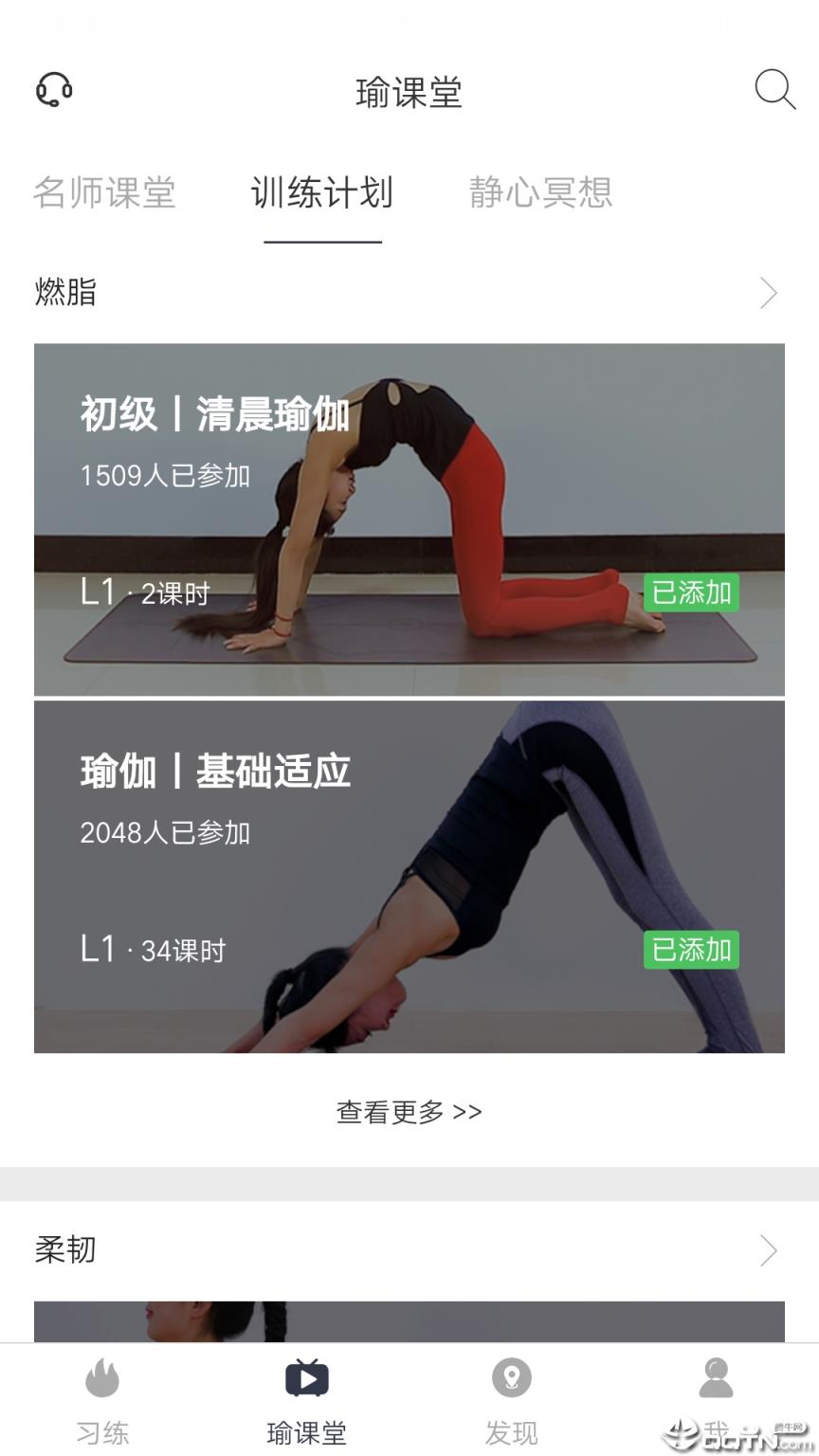Switch to the 静心冥想 tab
The height and width of the screenshot is (1456, 819).
tap(540, 194)
